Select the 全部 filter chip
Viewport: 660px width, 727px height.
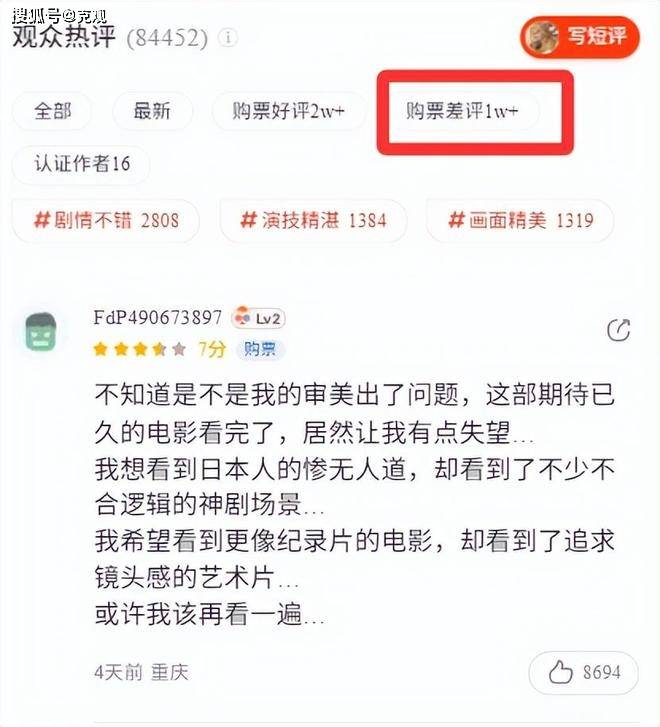(x=53, y=112)
